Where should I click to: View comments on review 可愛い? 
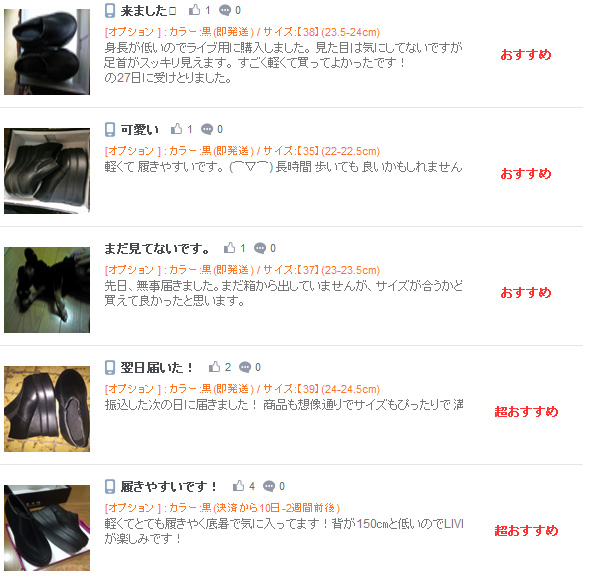click(x=207, y=129)
